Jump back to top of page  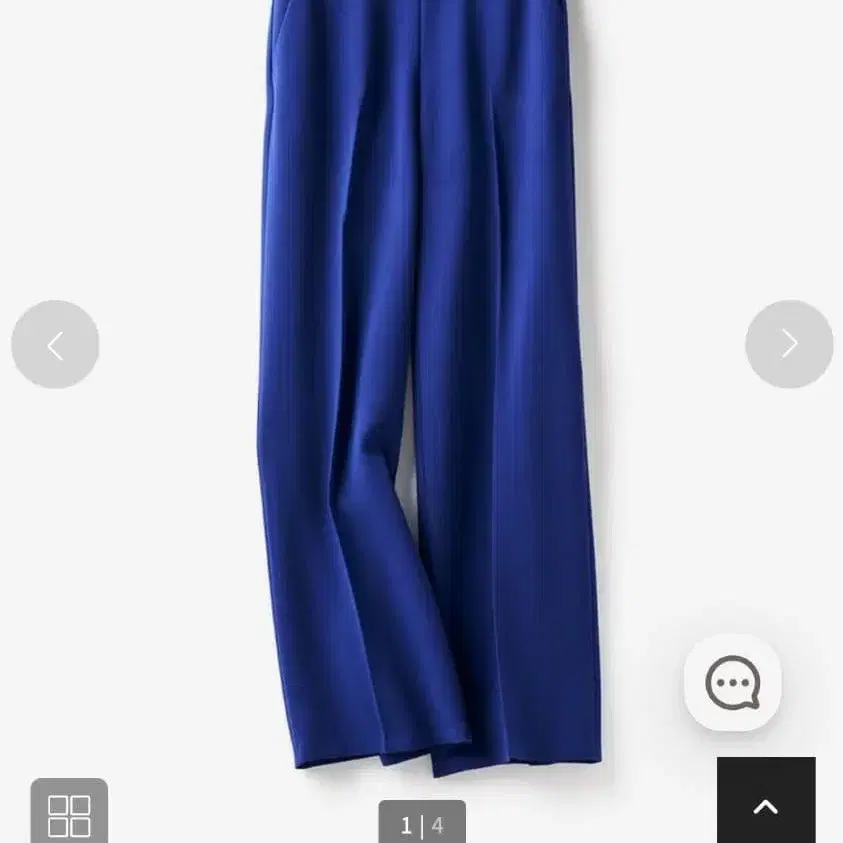[766, 803]
